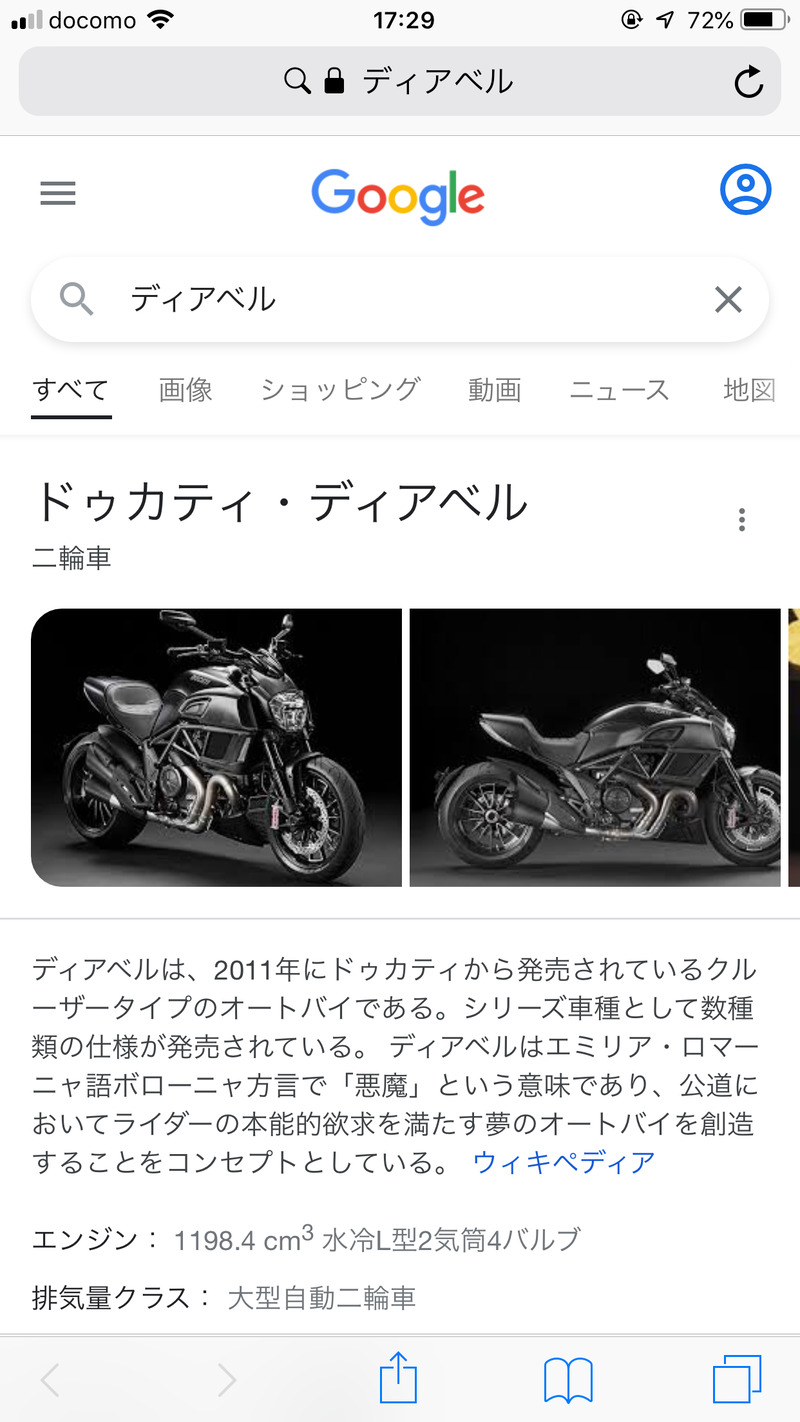This screenshot has width=800, height=1422.
Task: Open the first Ducati Diavel photo
Action: 216,747
